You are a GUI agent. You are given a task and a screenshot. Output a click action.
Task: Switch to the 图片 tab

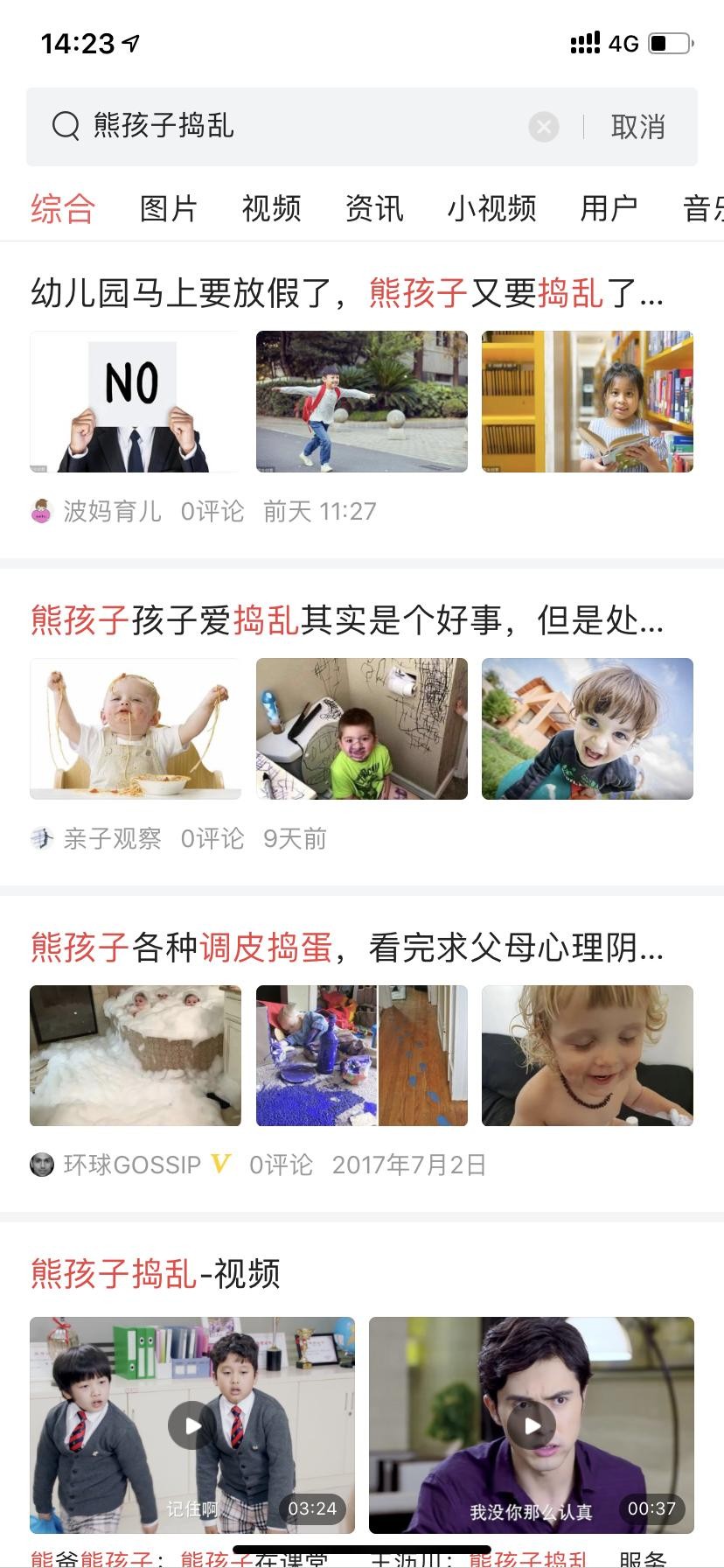point(169,208)
